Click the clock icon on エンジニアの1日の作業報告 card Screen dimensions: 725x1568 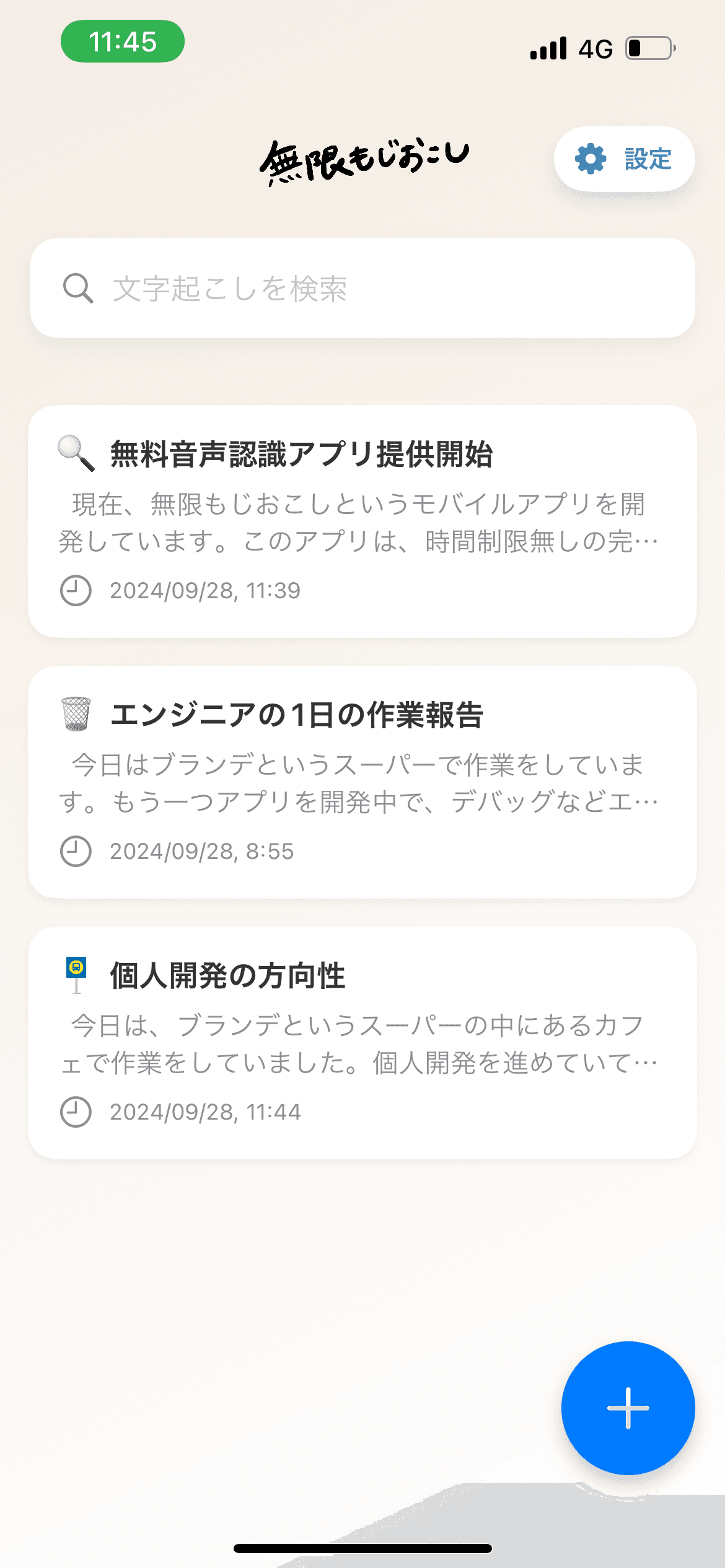coord(76,852)
